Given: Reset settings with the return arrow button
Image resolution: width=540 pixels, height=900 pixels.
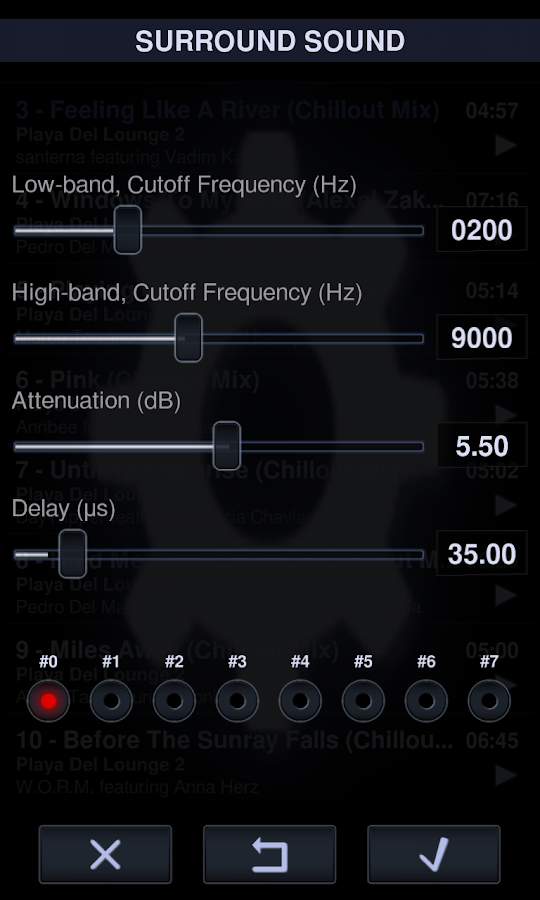Looking at the screenshot, I should [270, 854].
